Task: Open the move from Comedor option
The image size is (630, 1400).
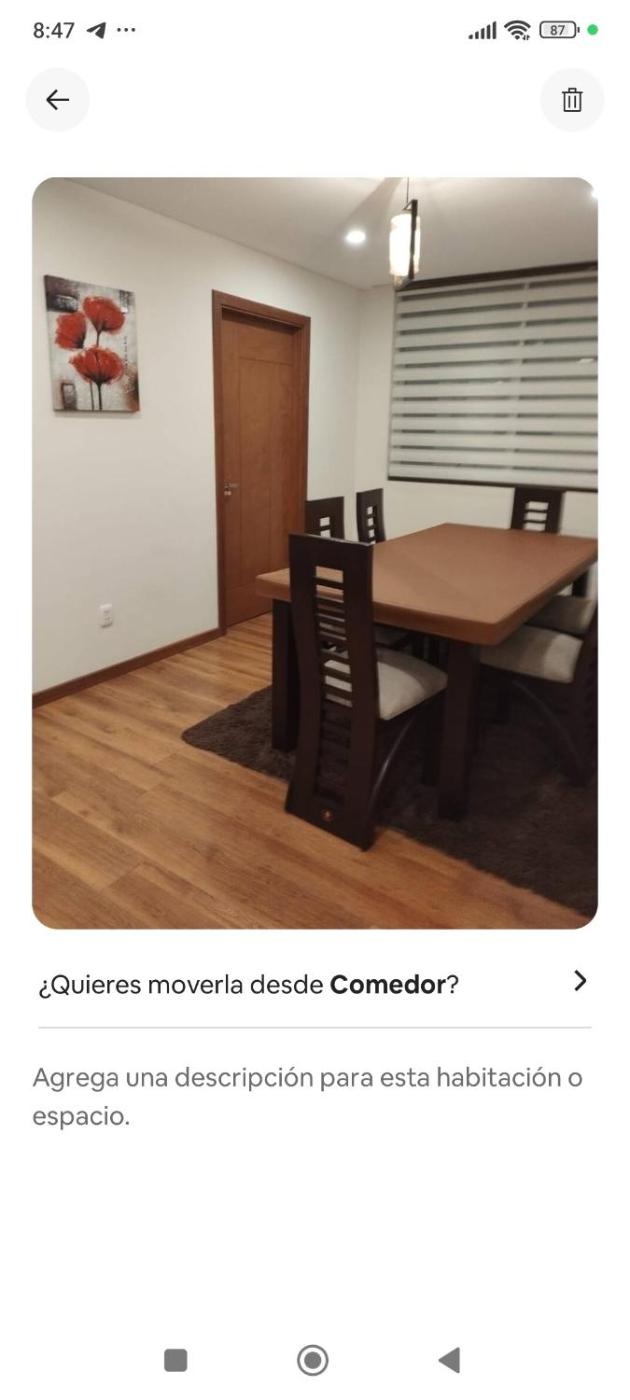Action: click(x=314, y=984)
